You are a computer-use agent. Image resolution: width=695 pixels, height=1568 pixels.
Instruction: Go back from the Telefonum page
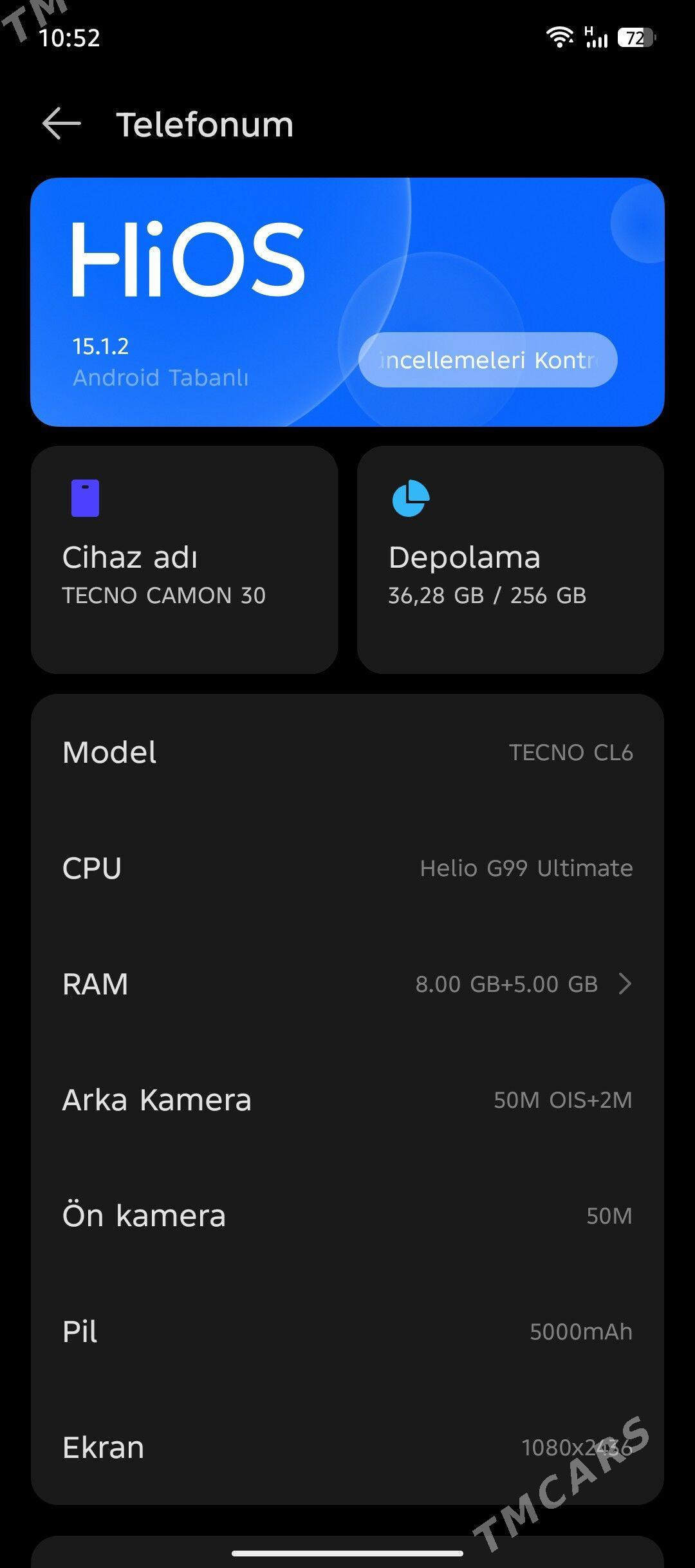(62, 124)
